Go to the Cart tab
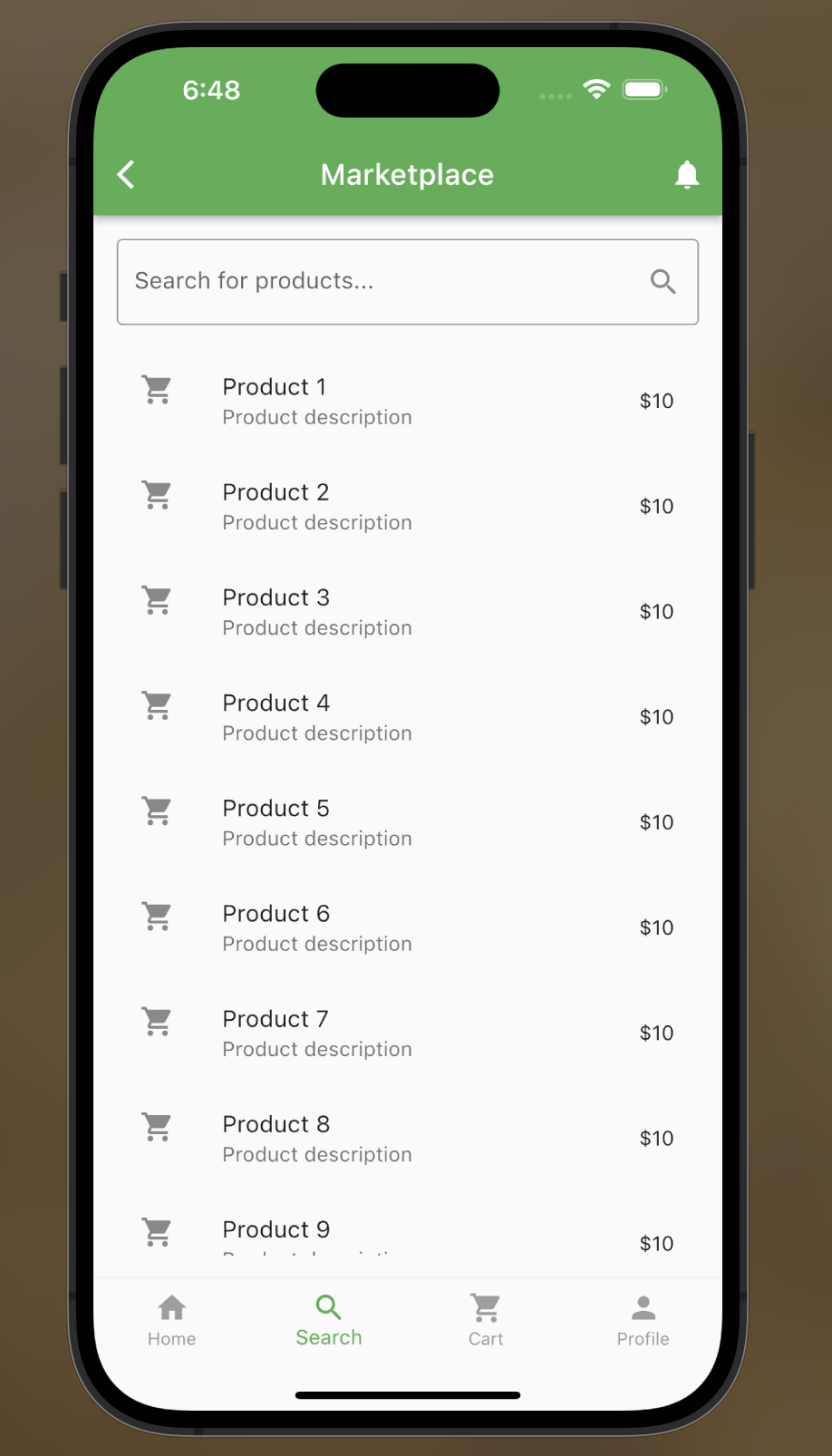The height and width of the screenshot is (1456, 832). pos(486,1321)
